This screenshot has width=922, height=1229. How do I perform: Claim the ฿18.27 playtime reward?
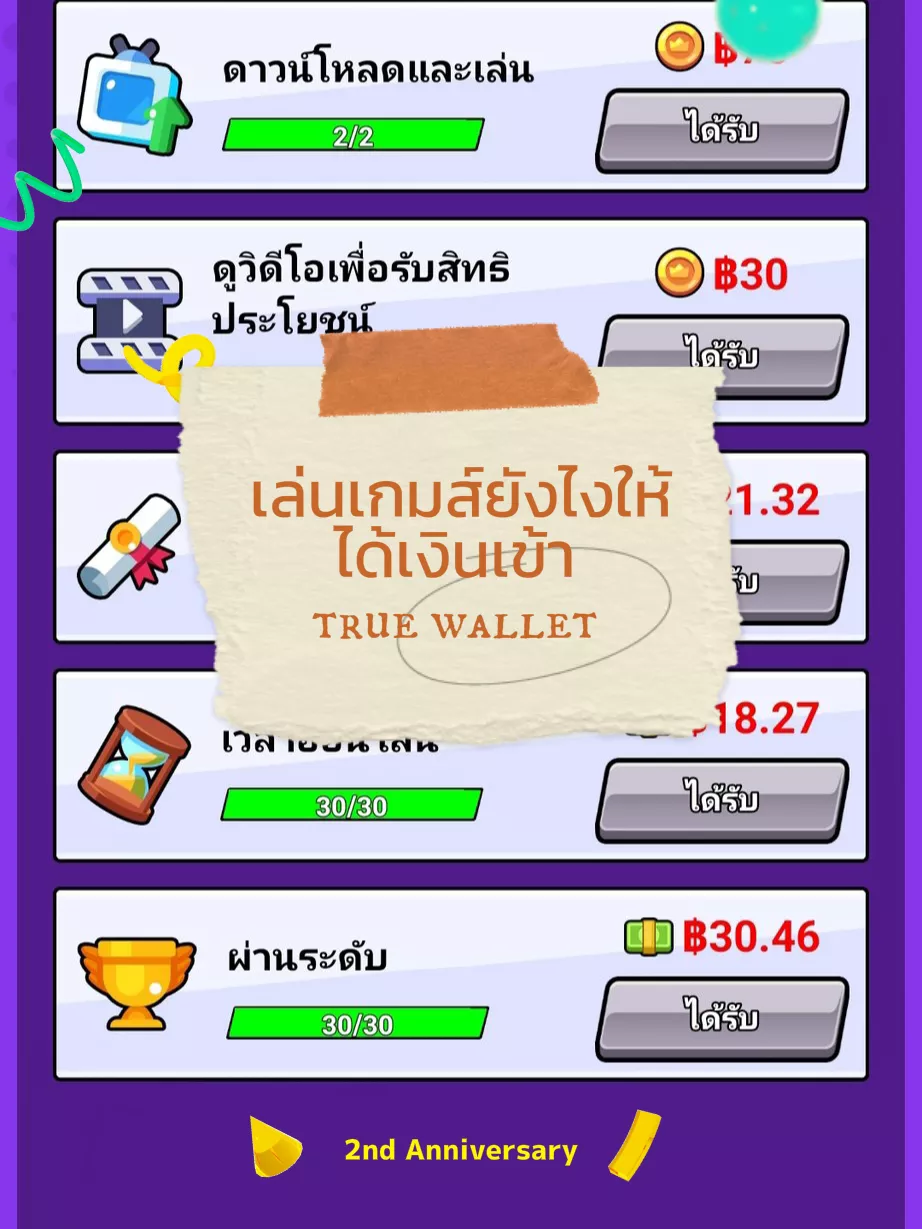click(x=722, y=797)
